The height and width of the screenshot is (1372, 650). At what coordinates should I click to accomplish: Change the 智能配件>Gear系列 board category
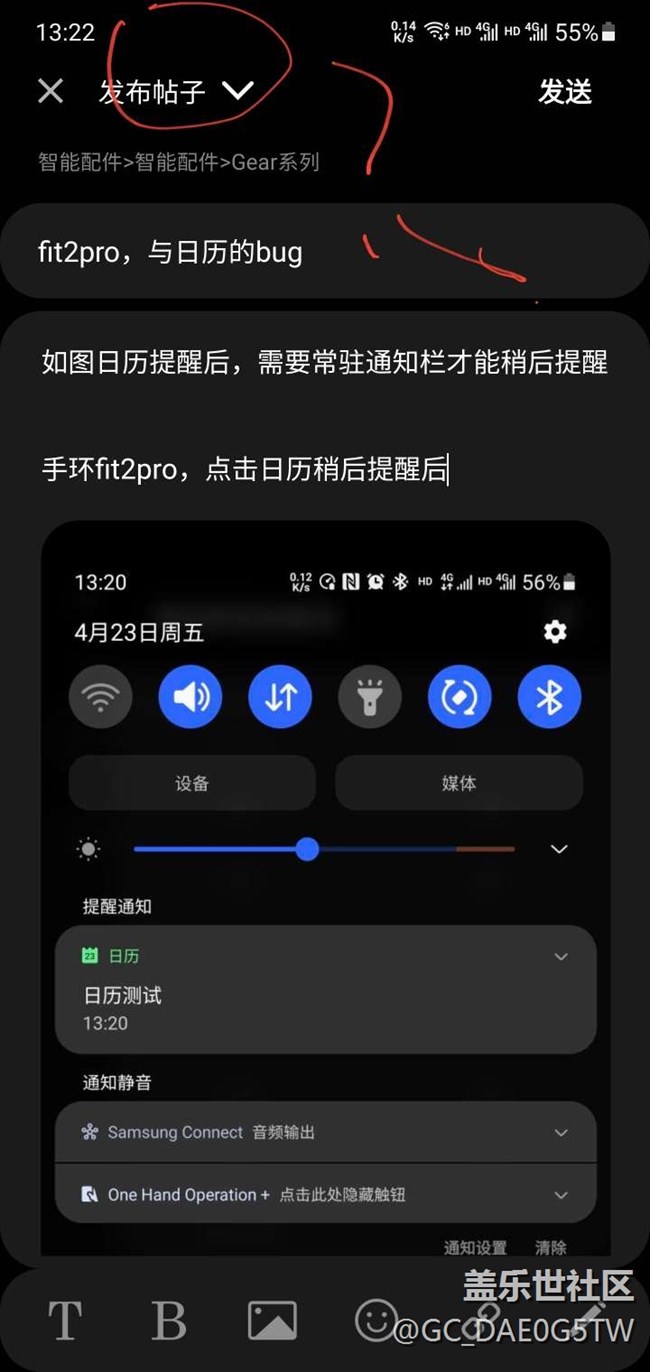coord(179,161)
